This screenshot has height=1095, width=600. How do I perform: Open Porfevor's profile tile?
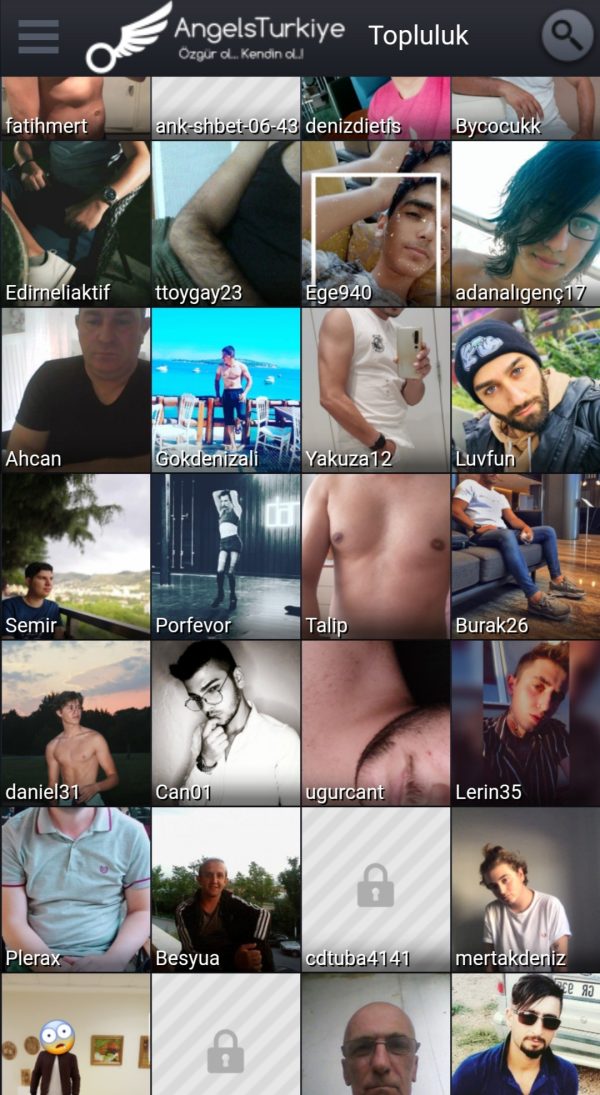pos(225,556)
